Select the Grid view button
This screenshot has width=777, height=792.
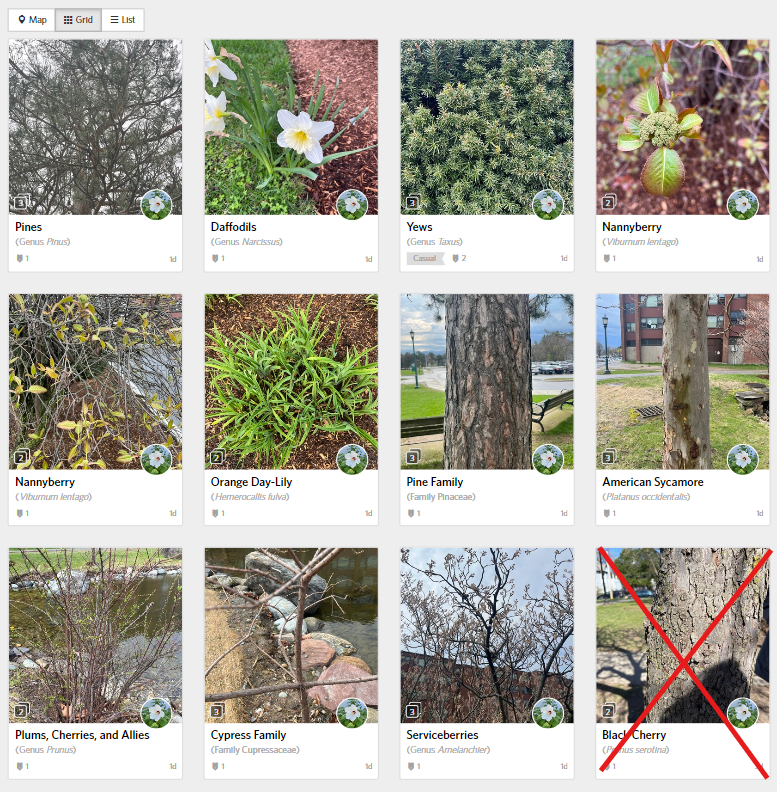[x=78, y=20]
